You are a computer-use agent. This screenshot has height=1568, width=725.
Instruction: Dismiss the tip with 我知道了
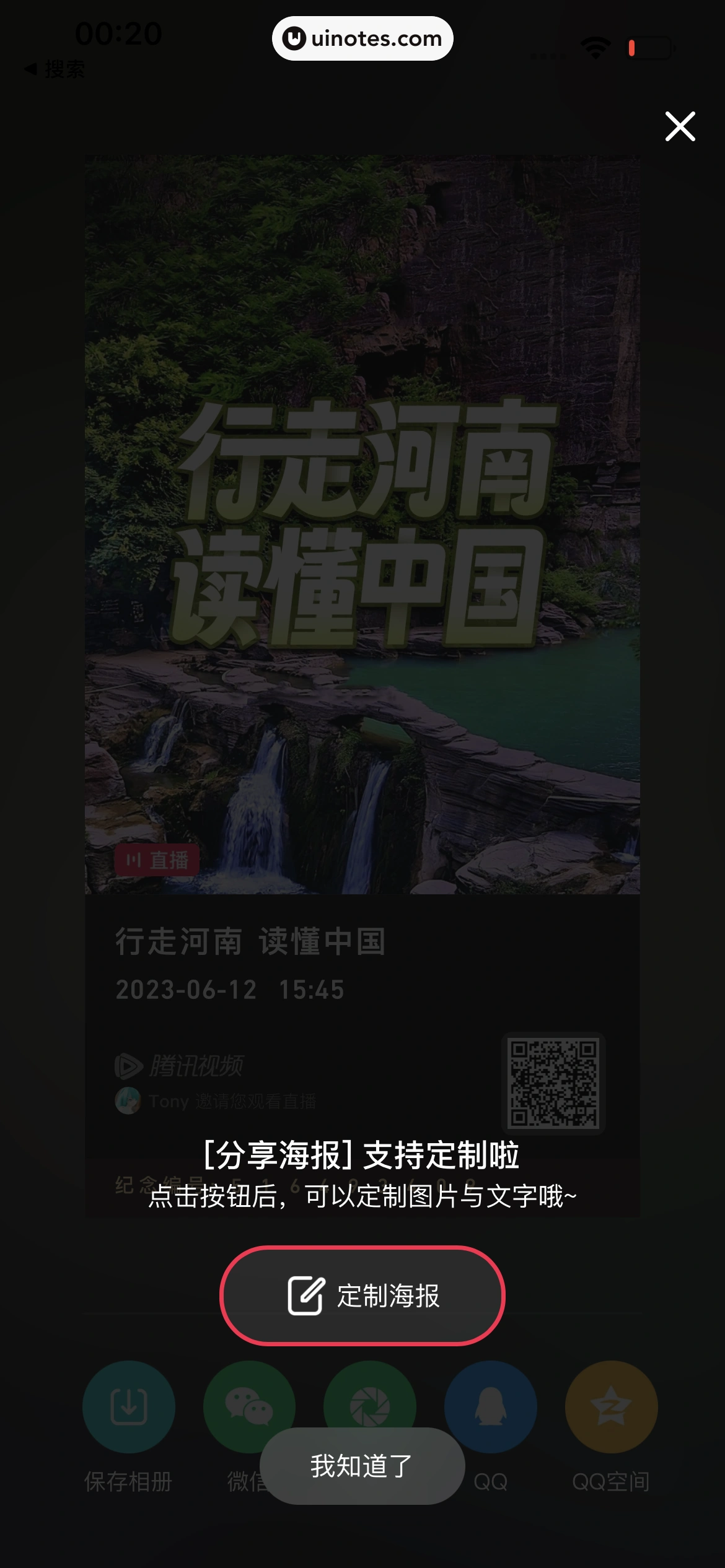click(x=362, y=1466)
